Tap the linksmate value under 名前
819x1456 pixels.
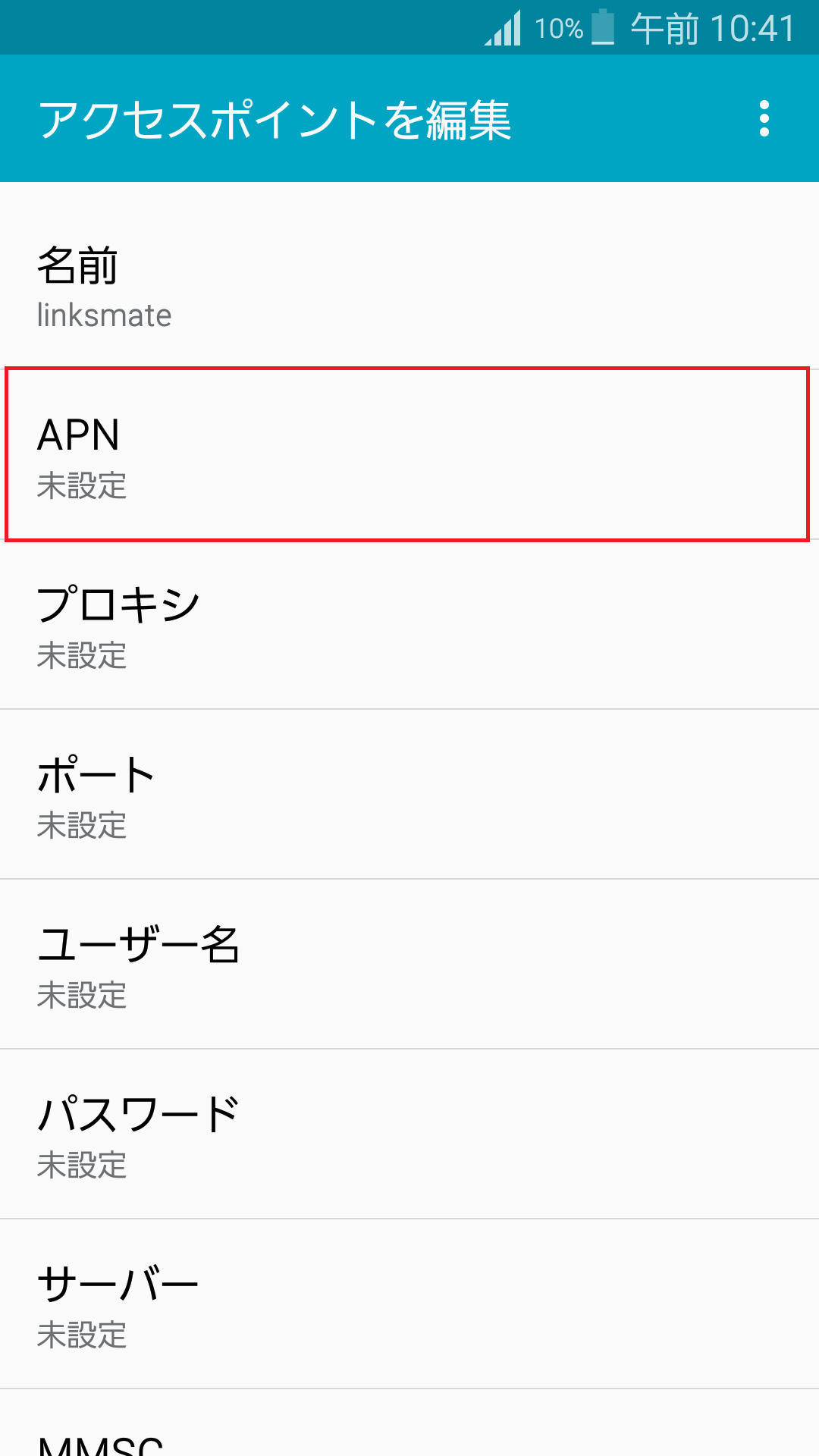coord(105,316)
